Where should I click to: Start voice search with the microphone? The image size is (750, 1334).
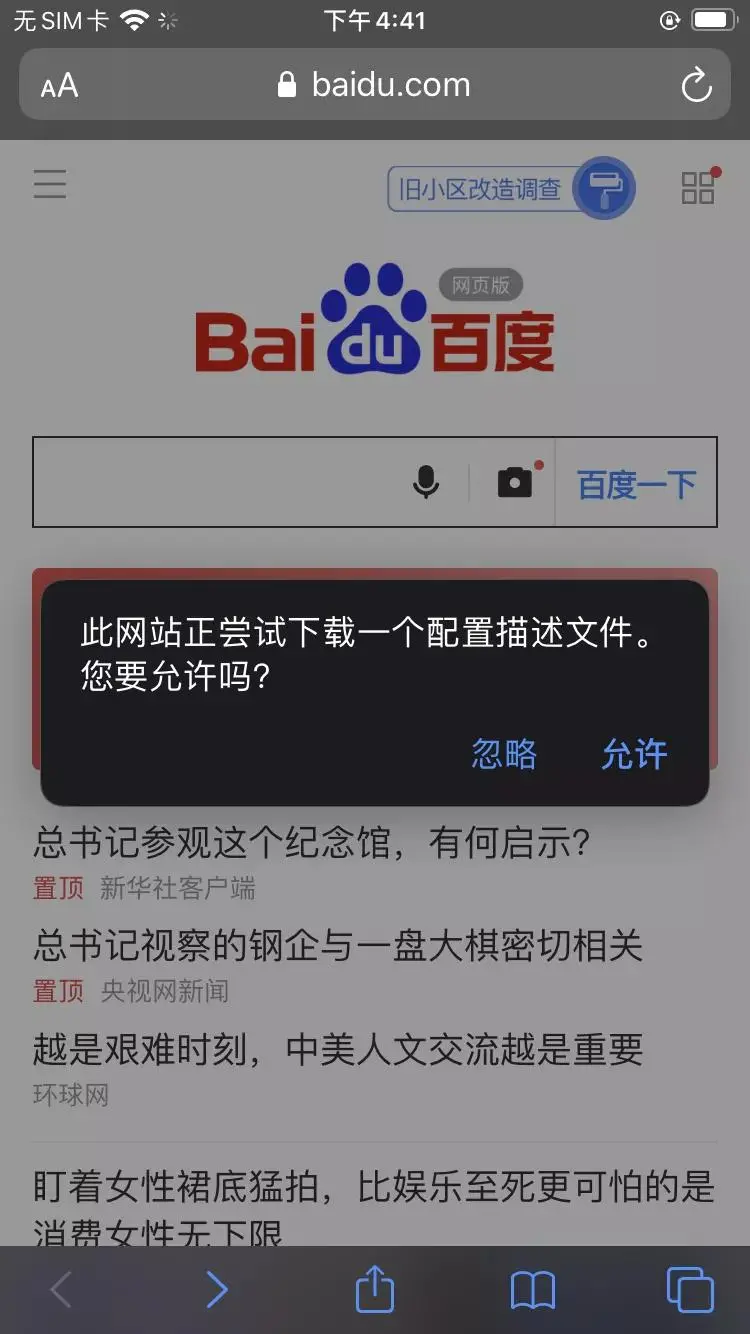click(x=426, y=482)
